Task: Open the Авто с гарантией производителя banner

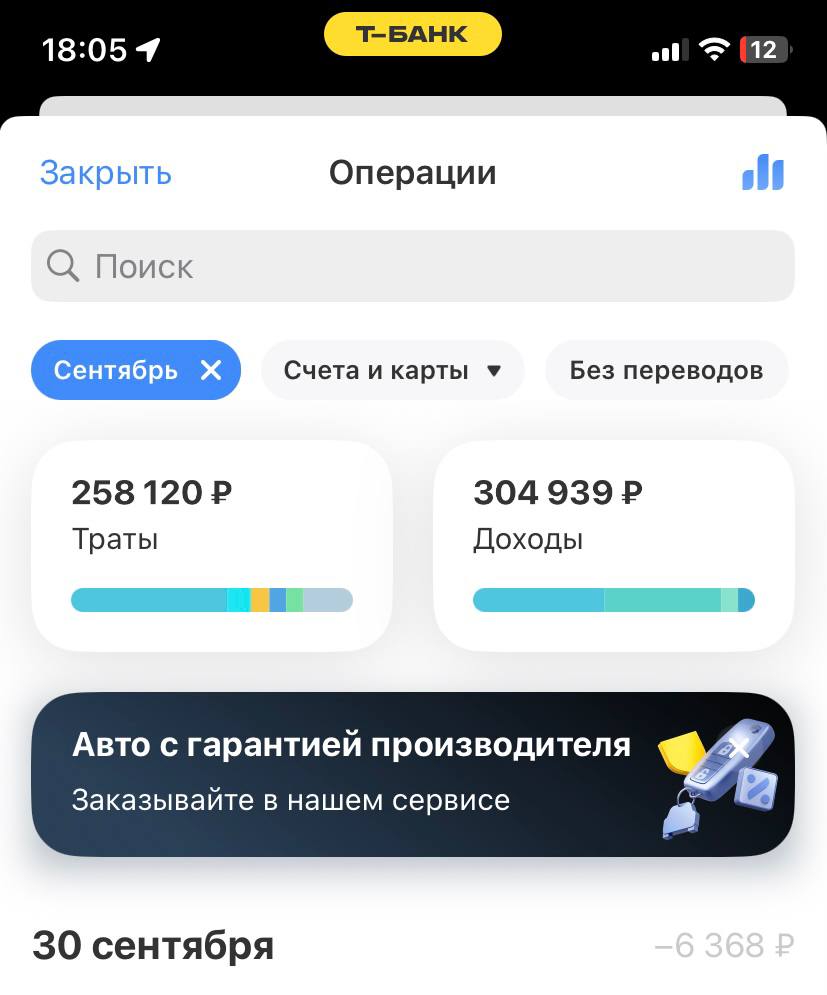Action: [412, 773]
